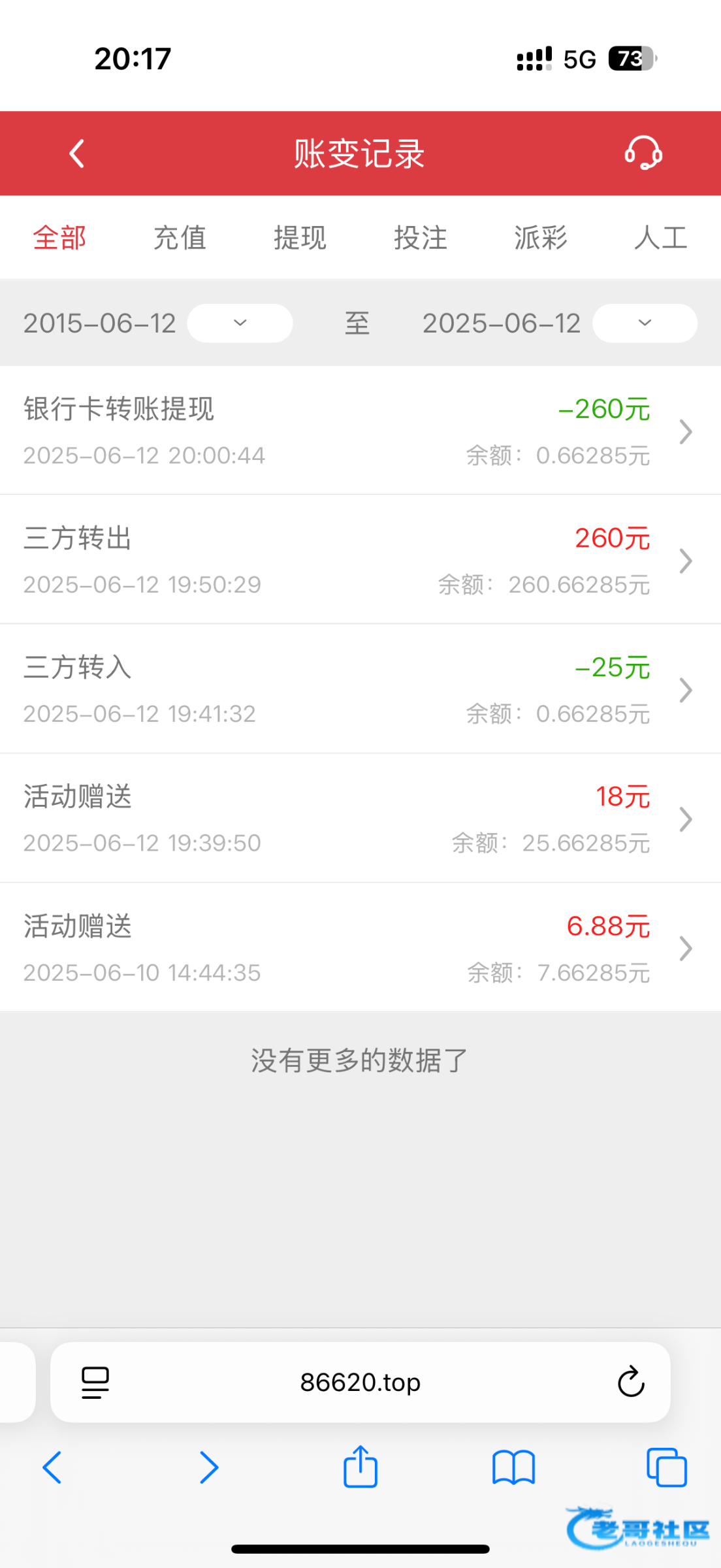Select the 全部 tab
Image resolution: width=721 pixels, height=1568 pixels.
59,238
